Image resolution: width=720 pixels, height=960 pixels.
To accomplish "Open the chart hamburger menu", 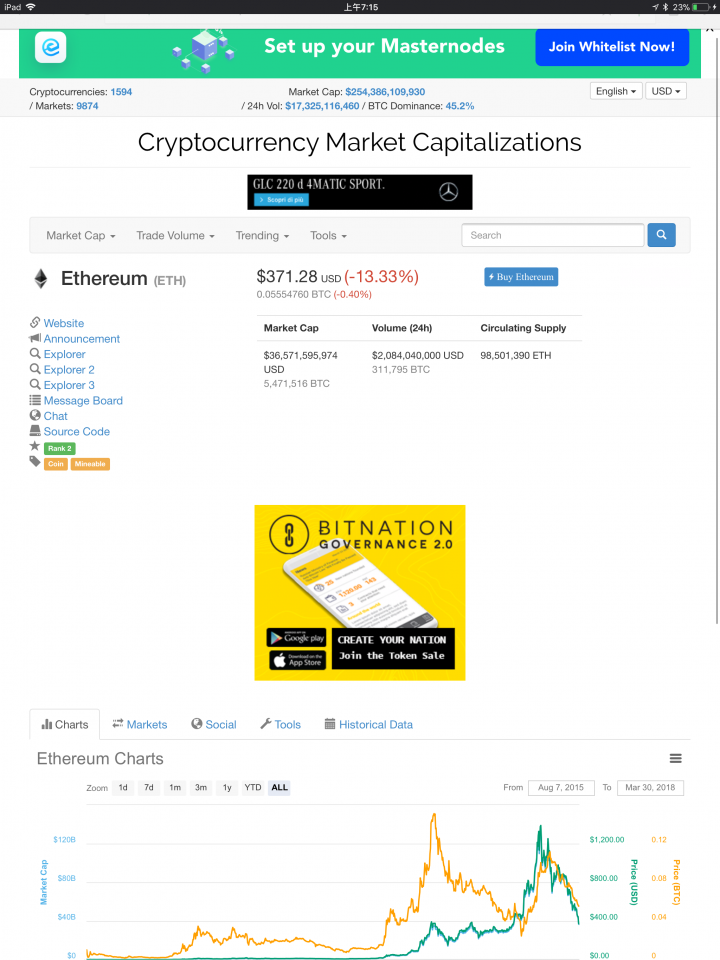I will click(675, 759).
